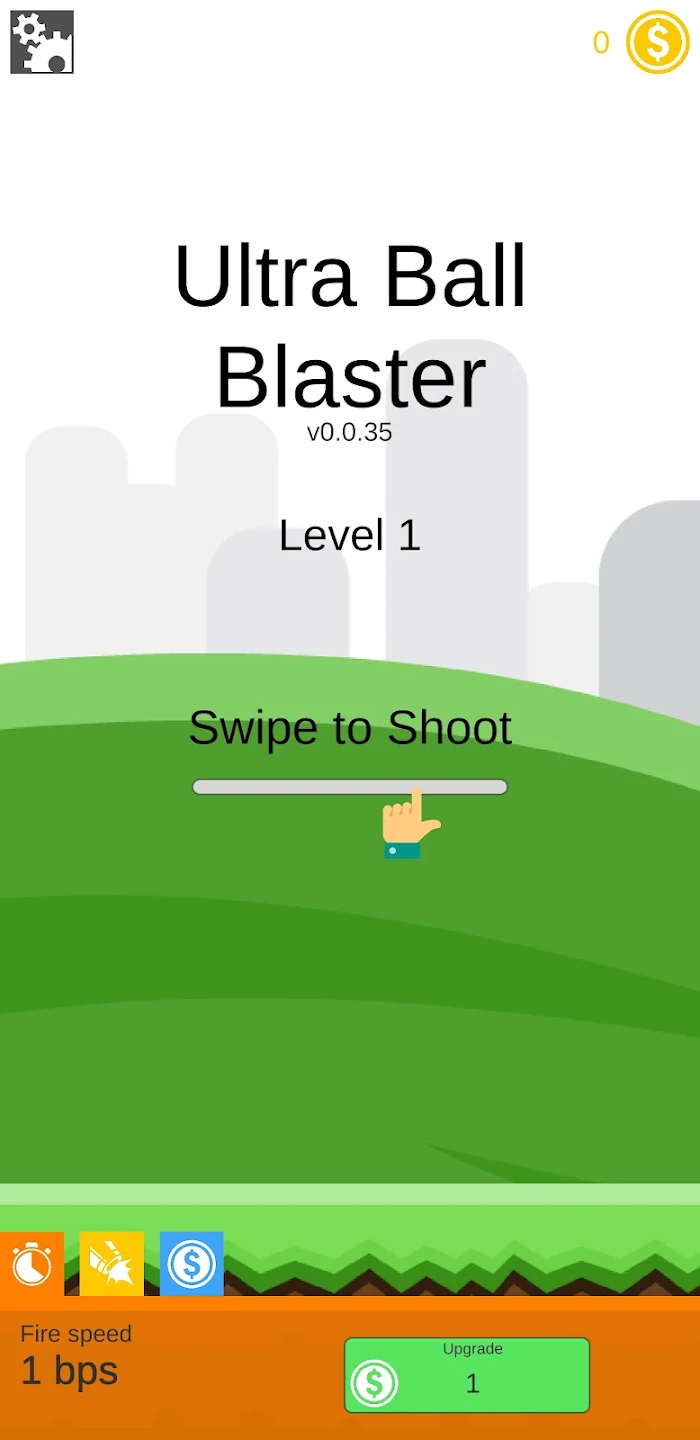Buy the fire speed Upgrade for 1 coin
The width and height of the screenshot is (700, 1440).
pos(467,1375)
